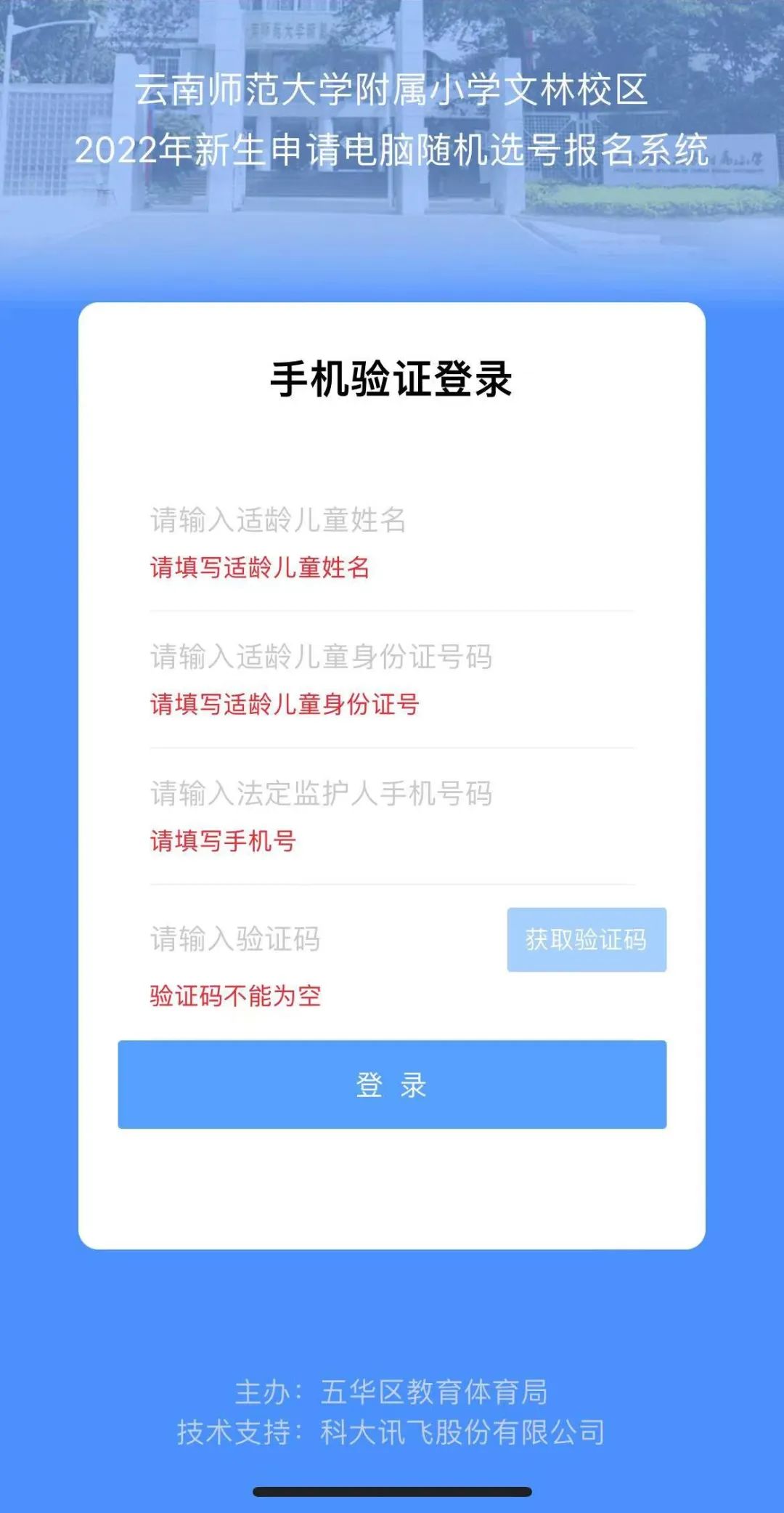Click the guardian phone number field
The width and height of the screenshot is (784, 1513).
319,795
